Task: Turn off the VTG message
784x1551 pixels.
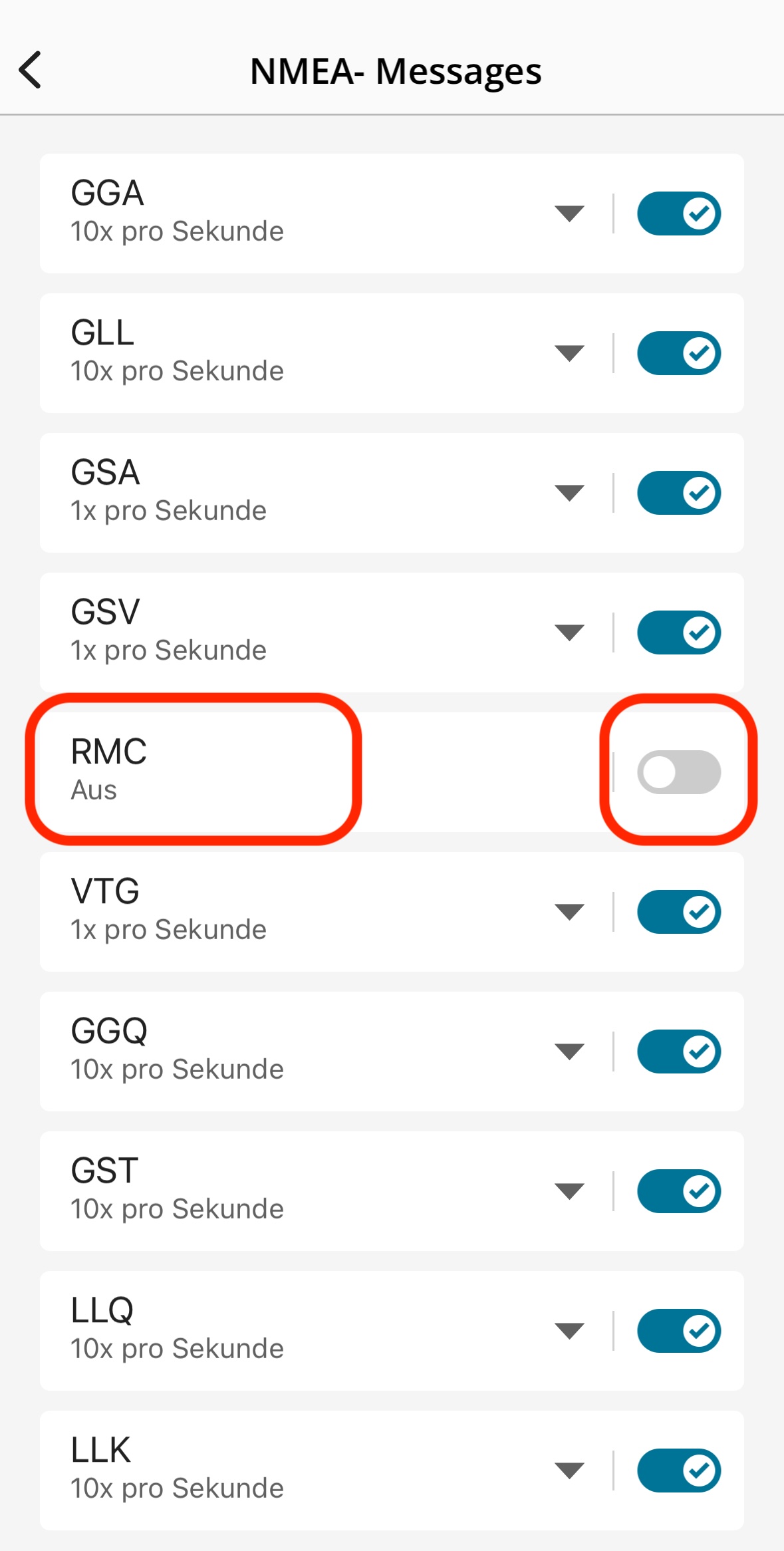Action: [678, 912]
